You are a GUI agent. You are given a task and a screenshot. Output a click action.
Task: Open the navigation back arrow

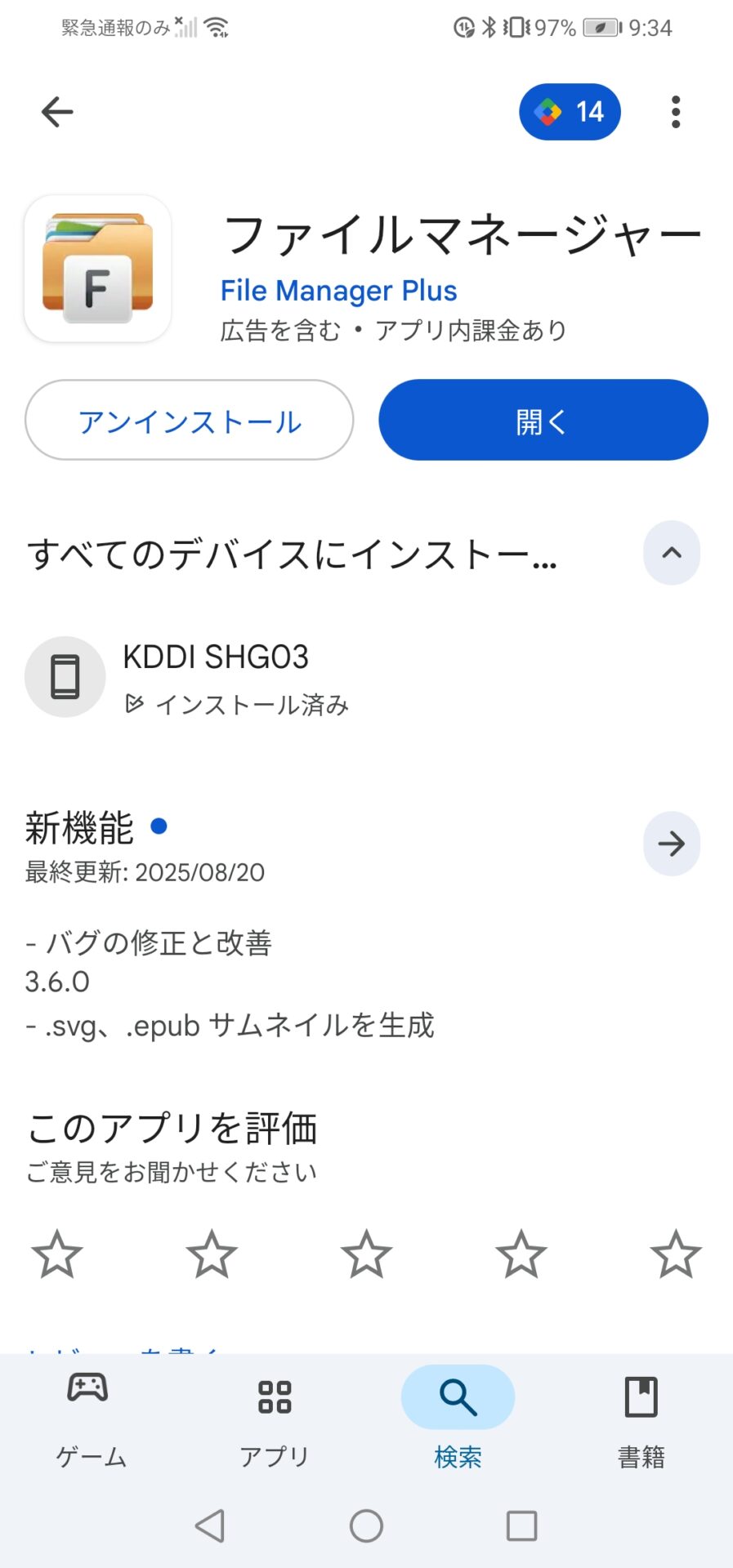click(x=56, y=112)
